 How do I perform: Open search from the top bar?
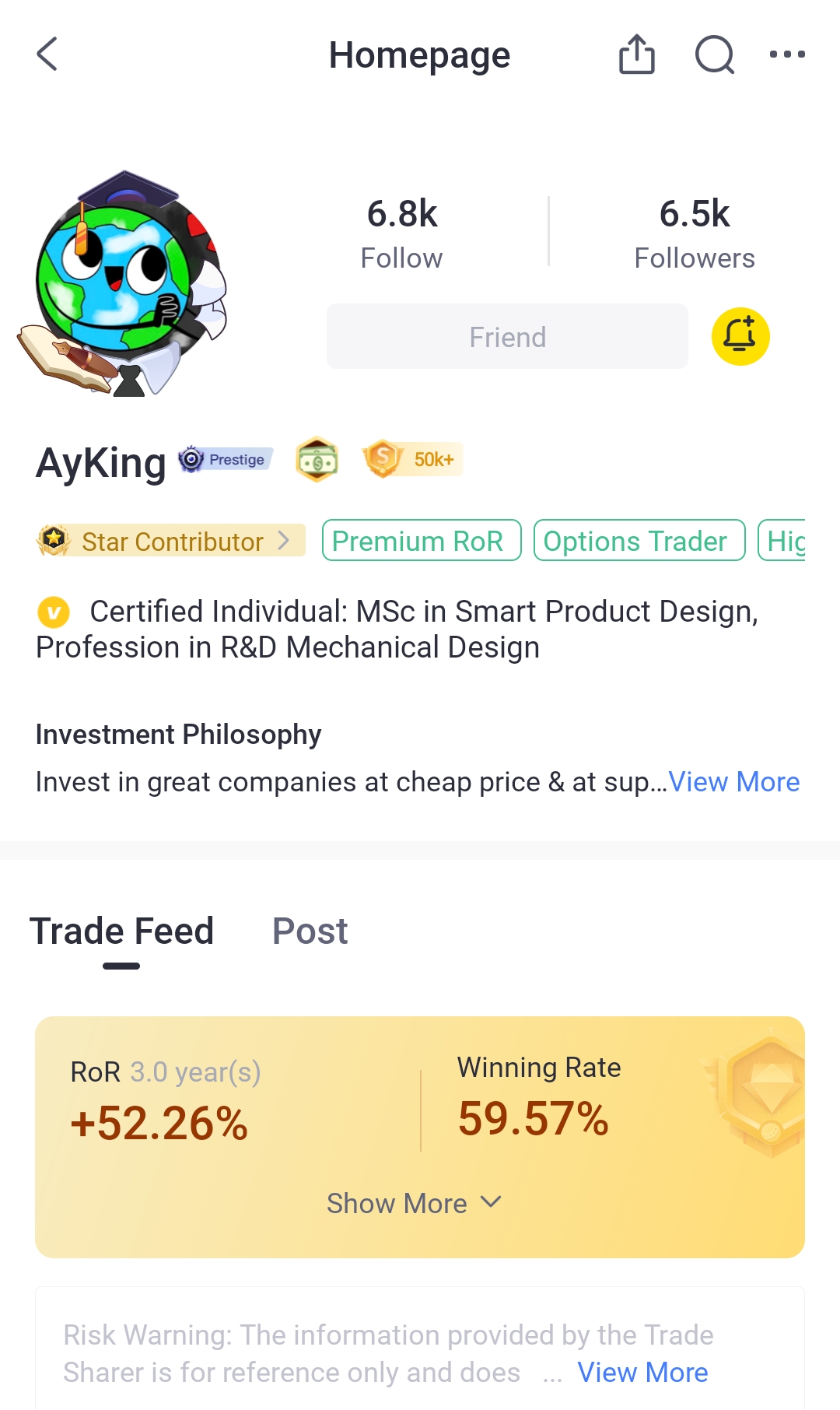[x=715, y=54]
